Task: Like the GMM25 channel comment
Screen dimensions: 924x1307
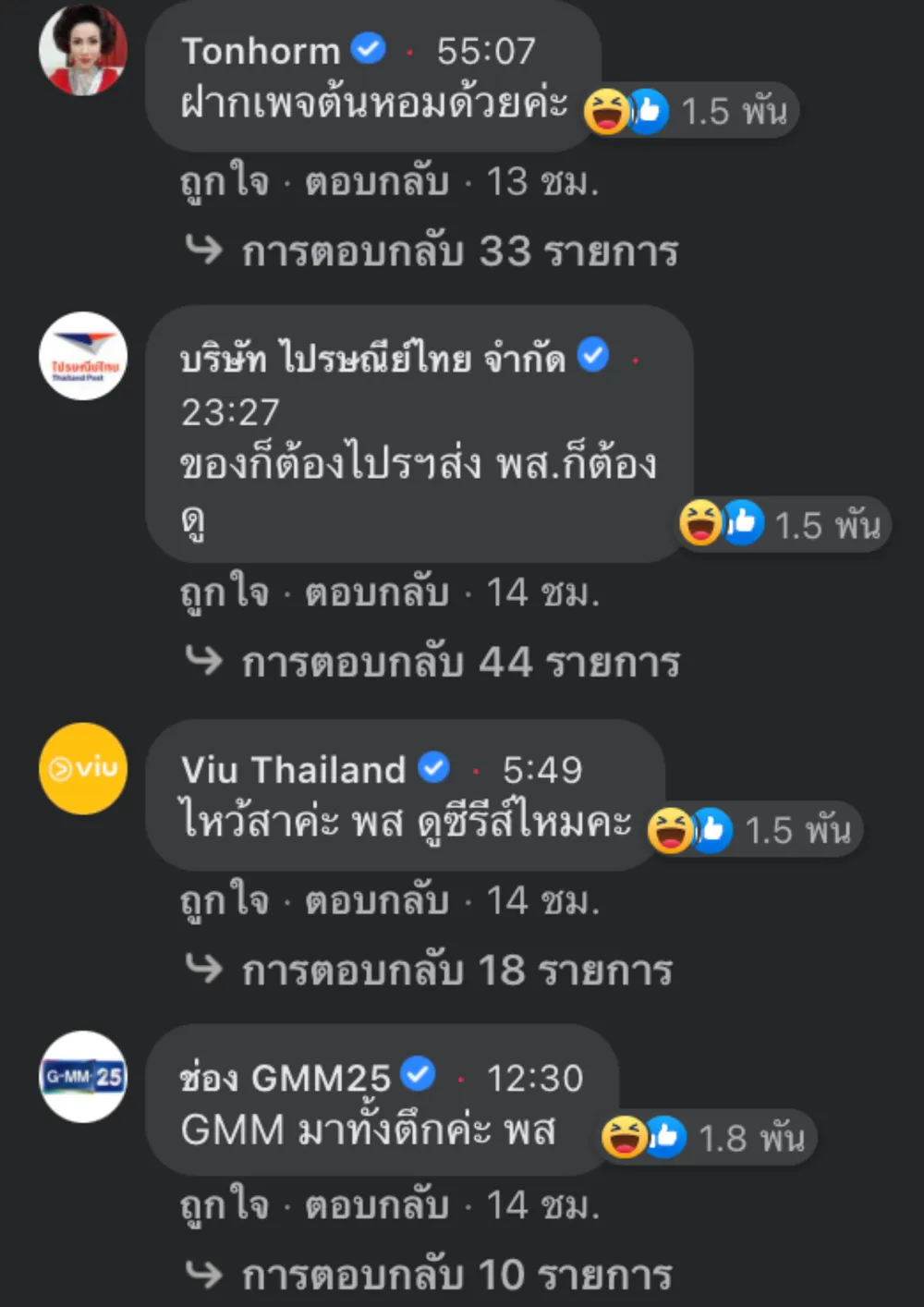Action: (225, 1205)
